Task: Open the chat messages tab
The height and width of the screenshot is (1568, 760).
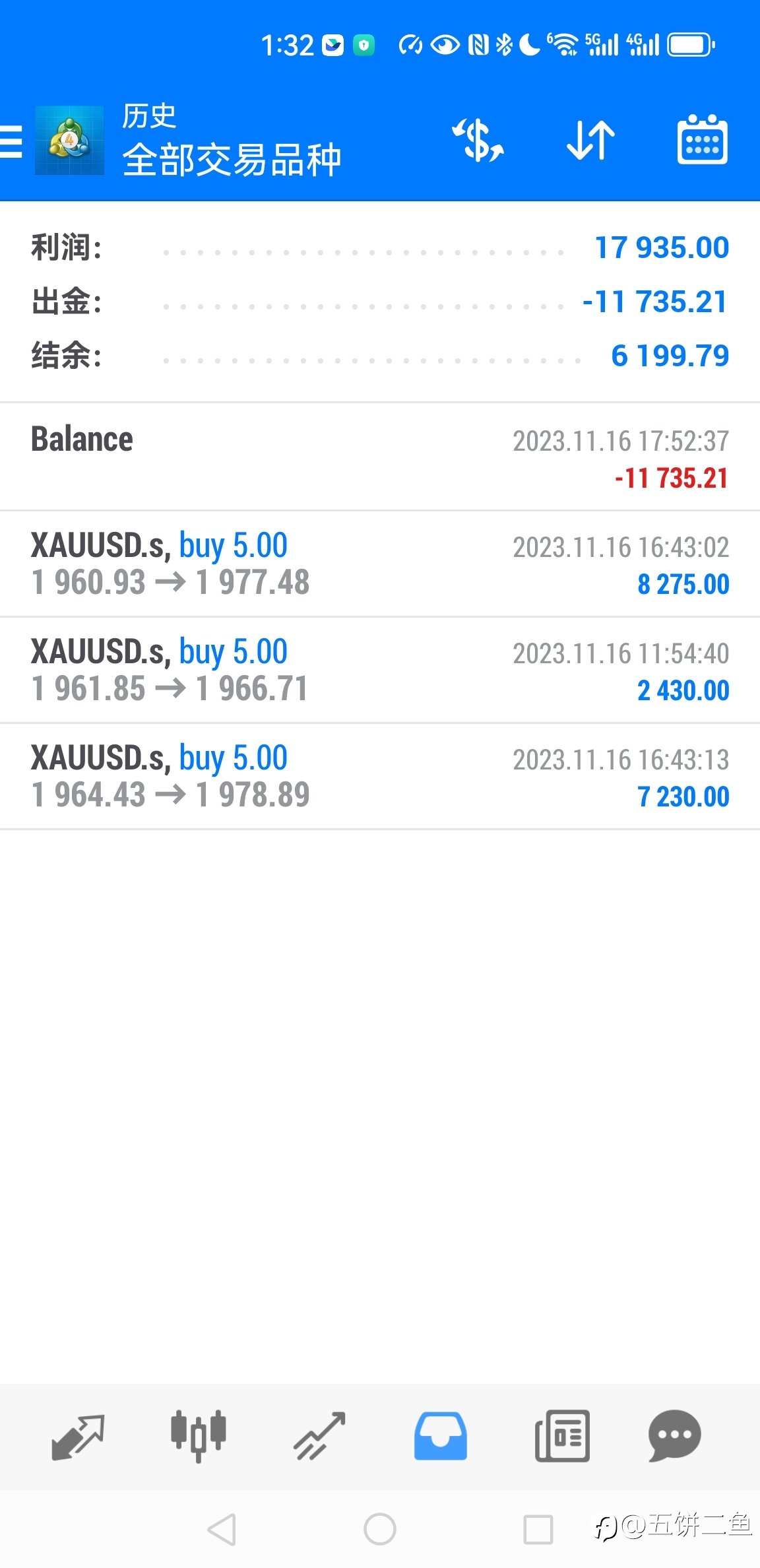Action: tap(675, 1436)
